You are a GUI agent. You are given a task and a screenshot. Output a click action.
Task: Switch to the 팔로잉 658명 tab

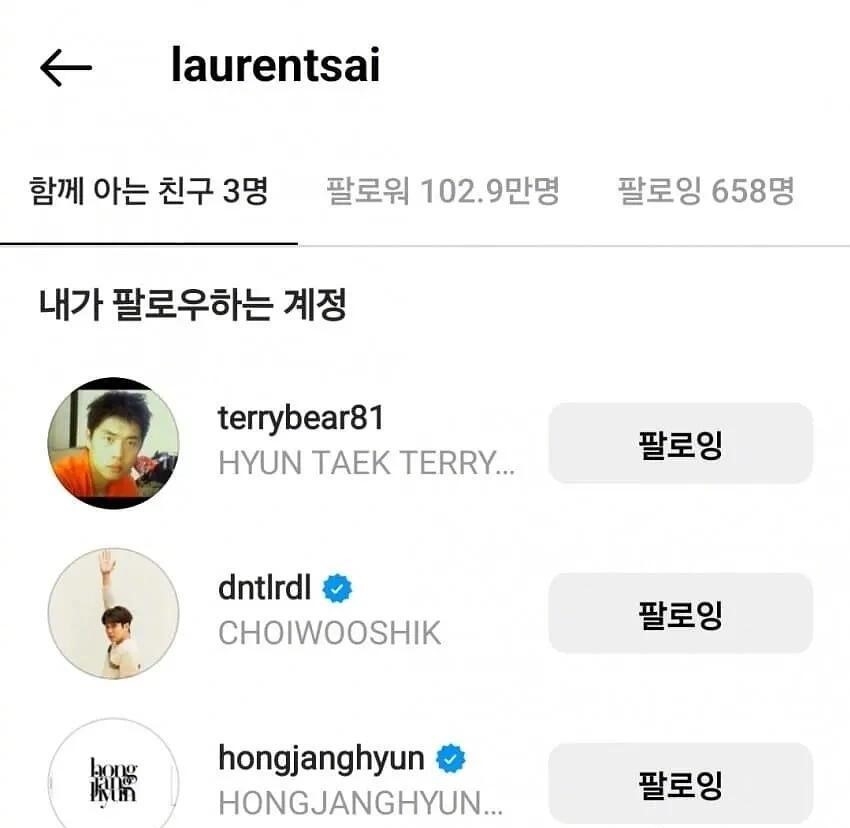pos(706,191)
